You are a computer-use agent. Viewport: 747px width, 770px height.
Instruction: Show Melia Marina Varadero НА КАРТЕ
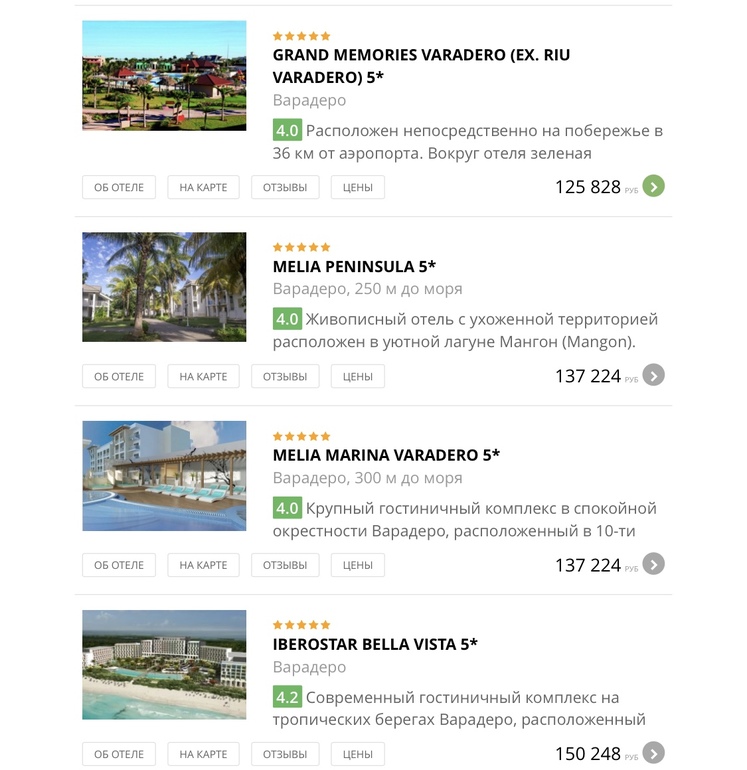tap(203, 565)
